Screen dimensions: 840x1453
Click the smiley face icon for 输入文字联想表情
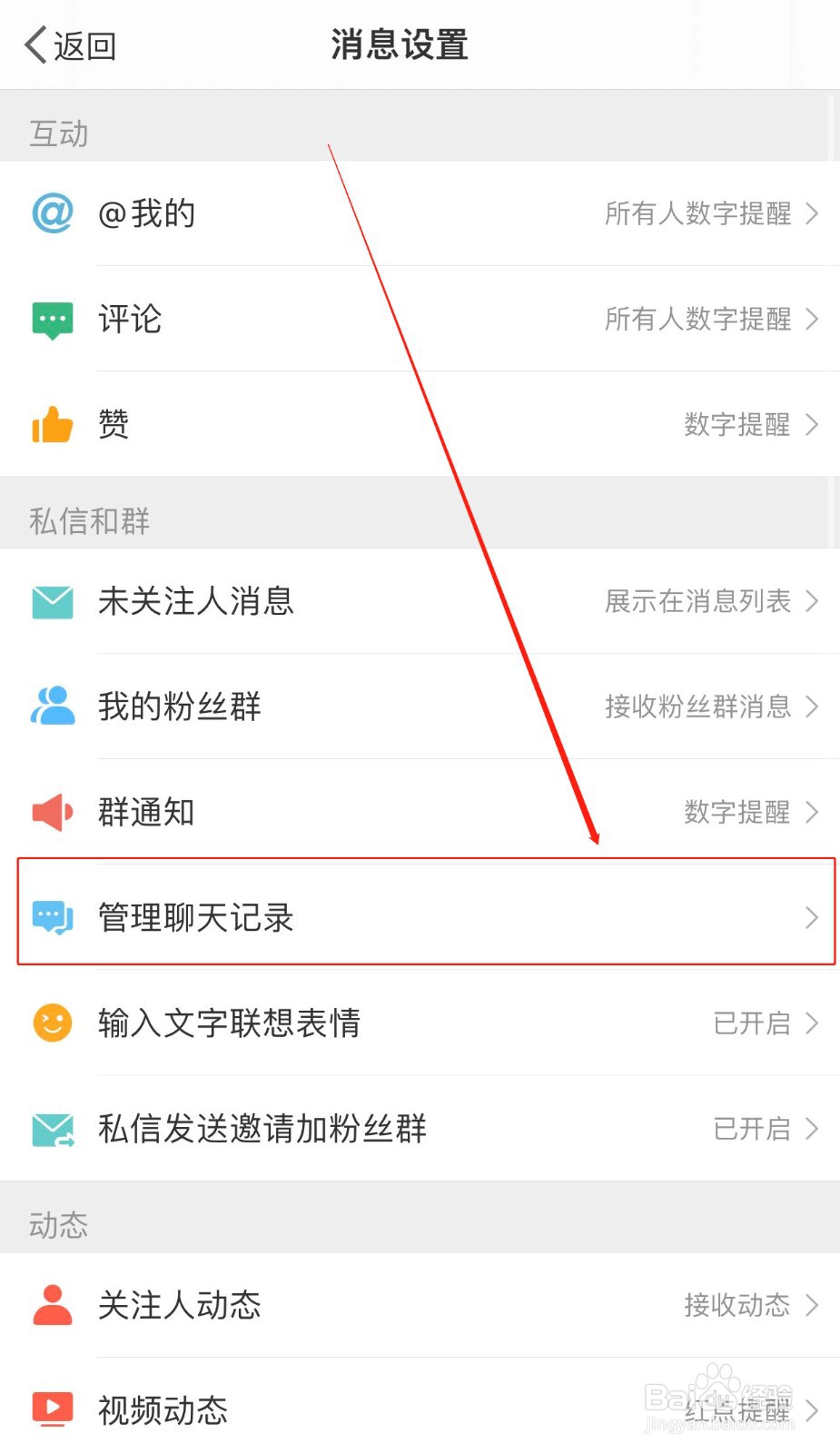point(52,1023)
